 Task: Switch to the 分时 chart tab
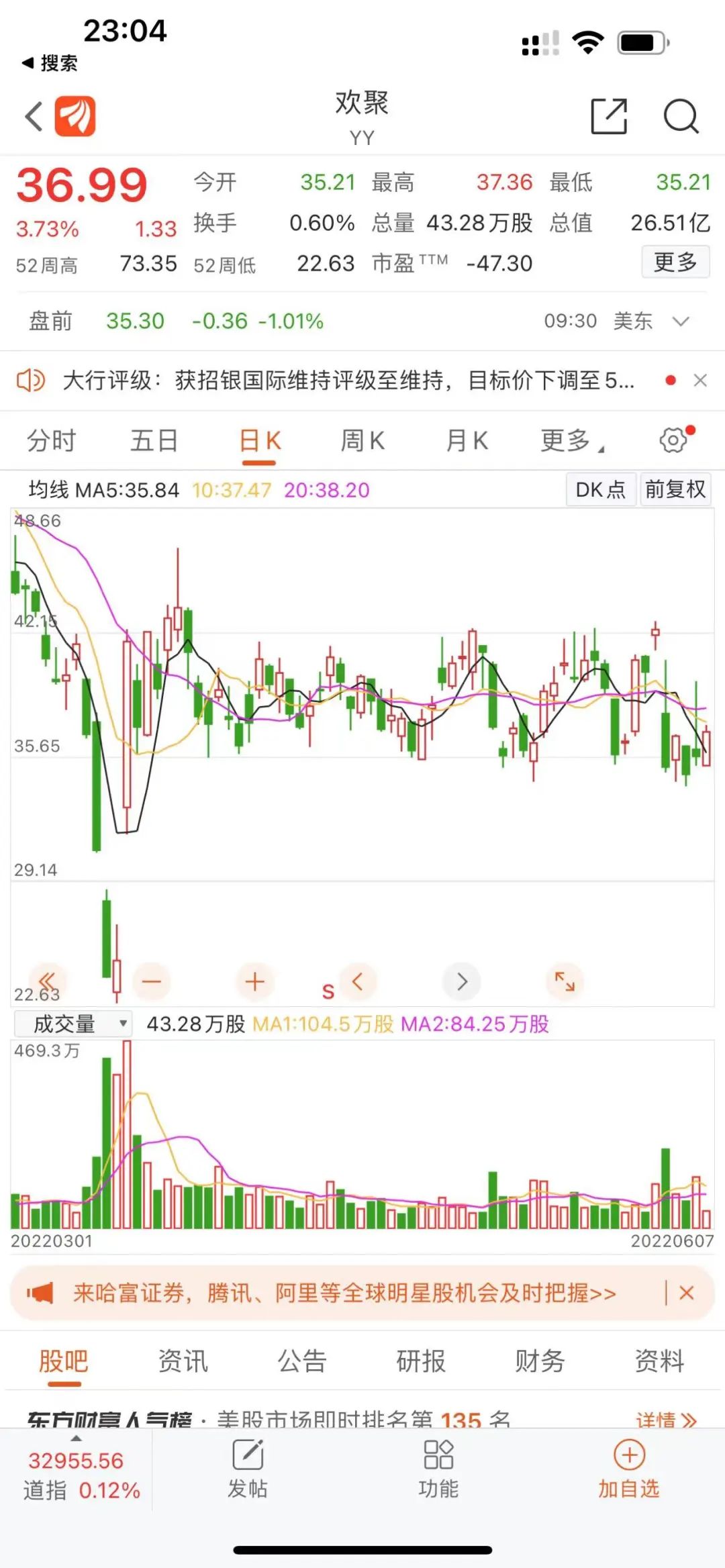(51, 441)
